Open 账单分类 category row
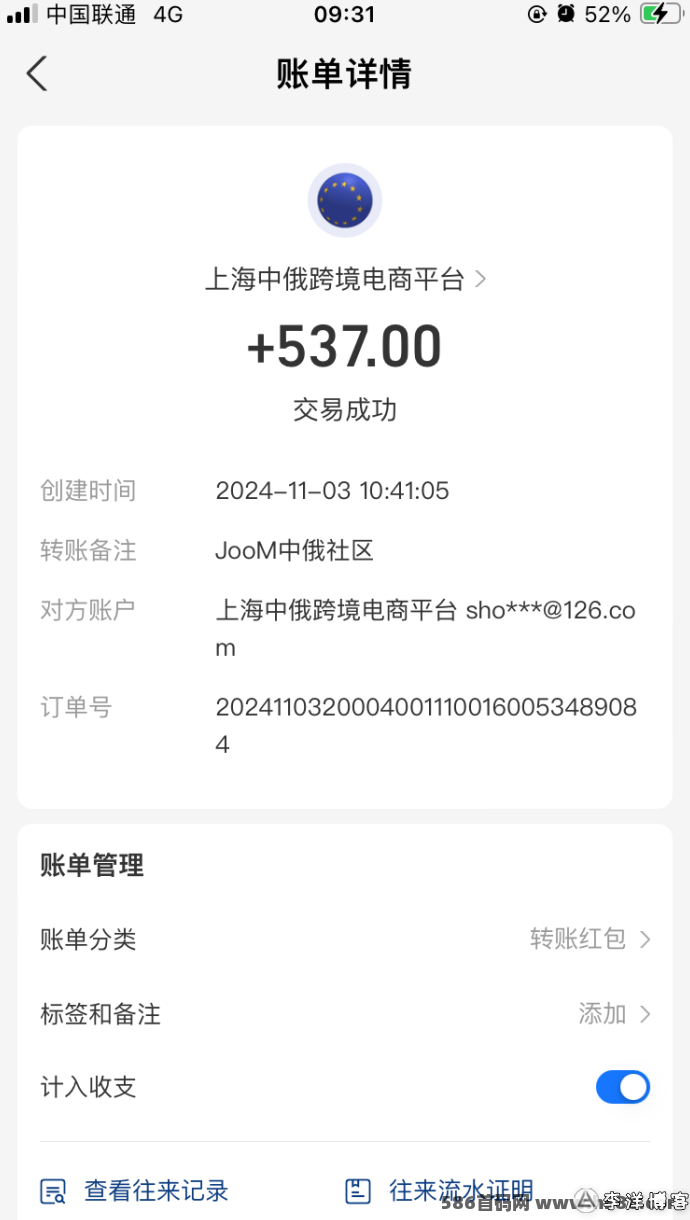 click(x=345, y=939)
